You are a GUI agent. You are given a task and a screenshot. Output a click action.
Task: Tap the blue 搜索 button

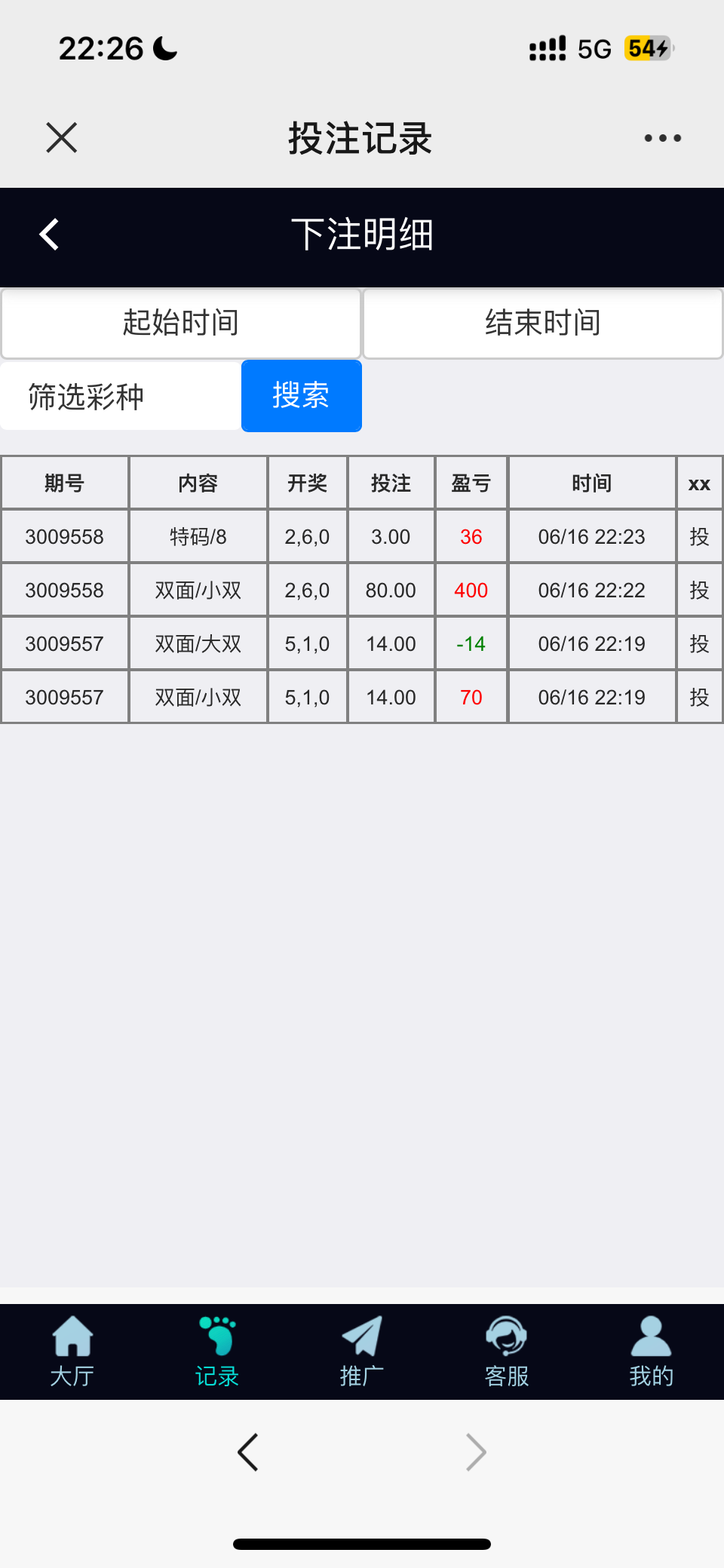point(301,396)
